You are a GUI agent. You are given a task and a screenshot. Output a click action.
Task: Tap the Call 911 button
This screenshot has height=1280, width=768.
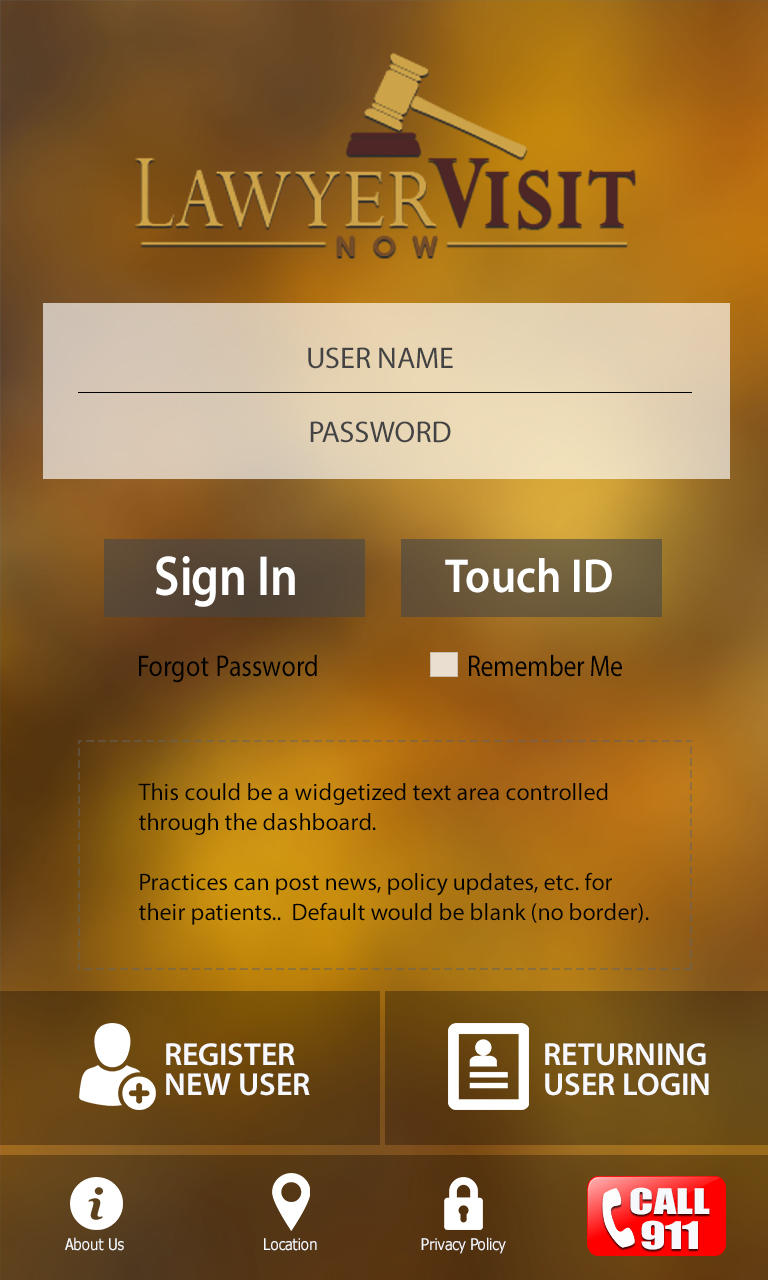pos(656,1216)
